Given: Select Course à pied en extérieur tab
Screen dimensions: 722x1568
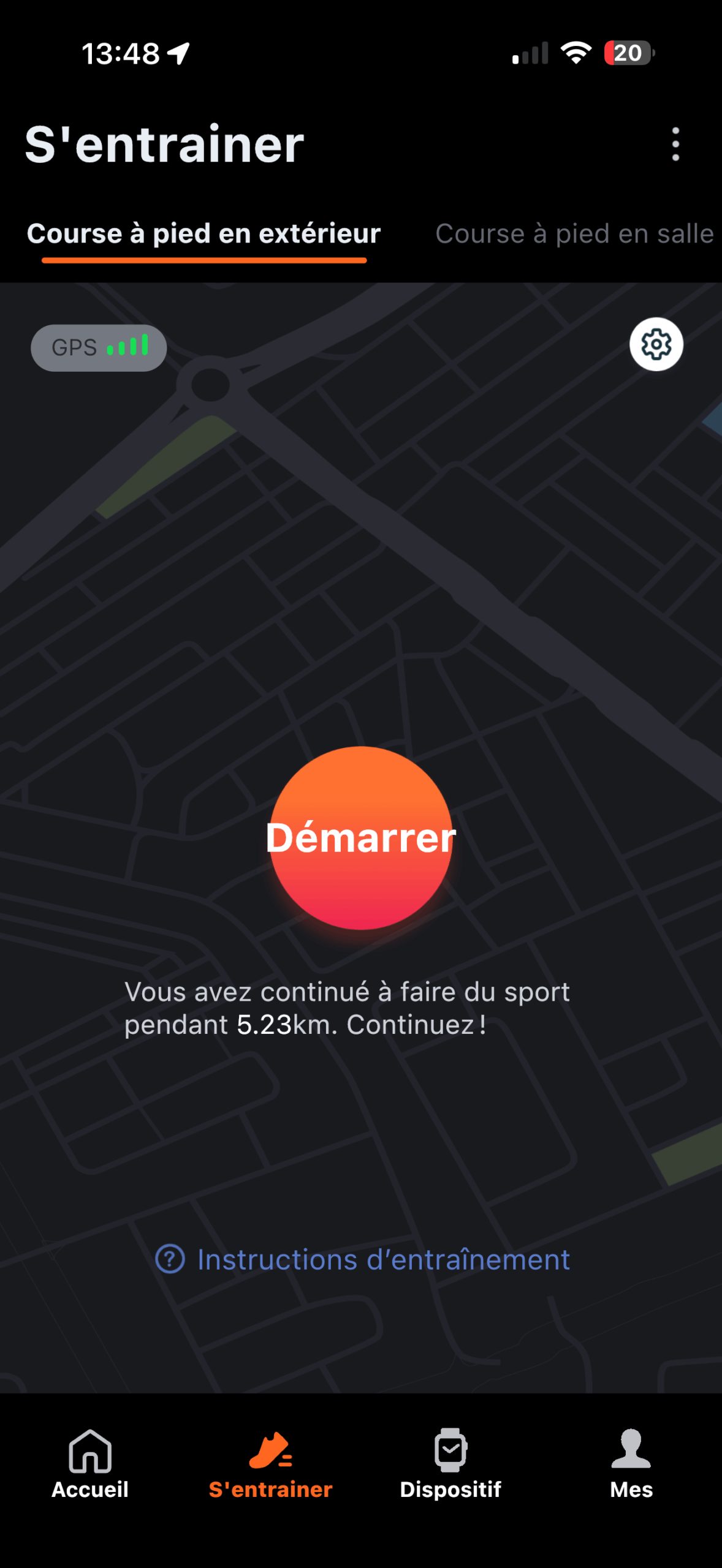Looking at the screenshot, I should coord(203,233).
